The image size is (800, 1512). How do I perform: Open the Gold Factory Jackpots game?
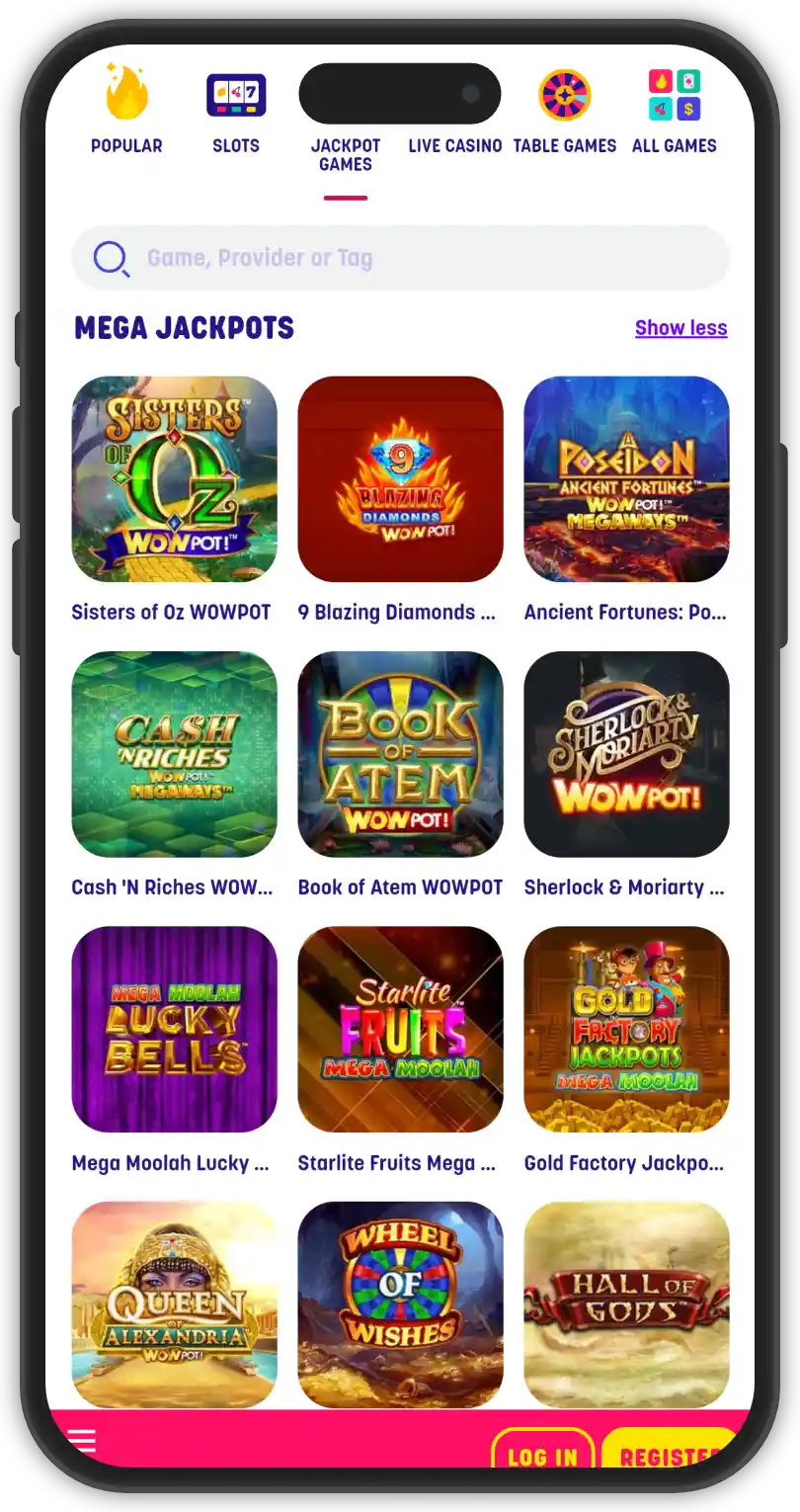[x=626, y=1029]
